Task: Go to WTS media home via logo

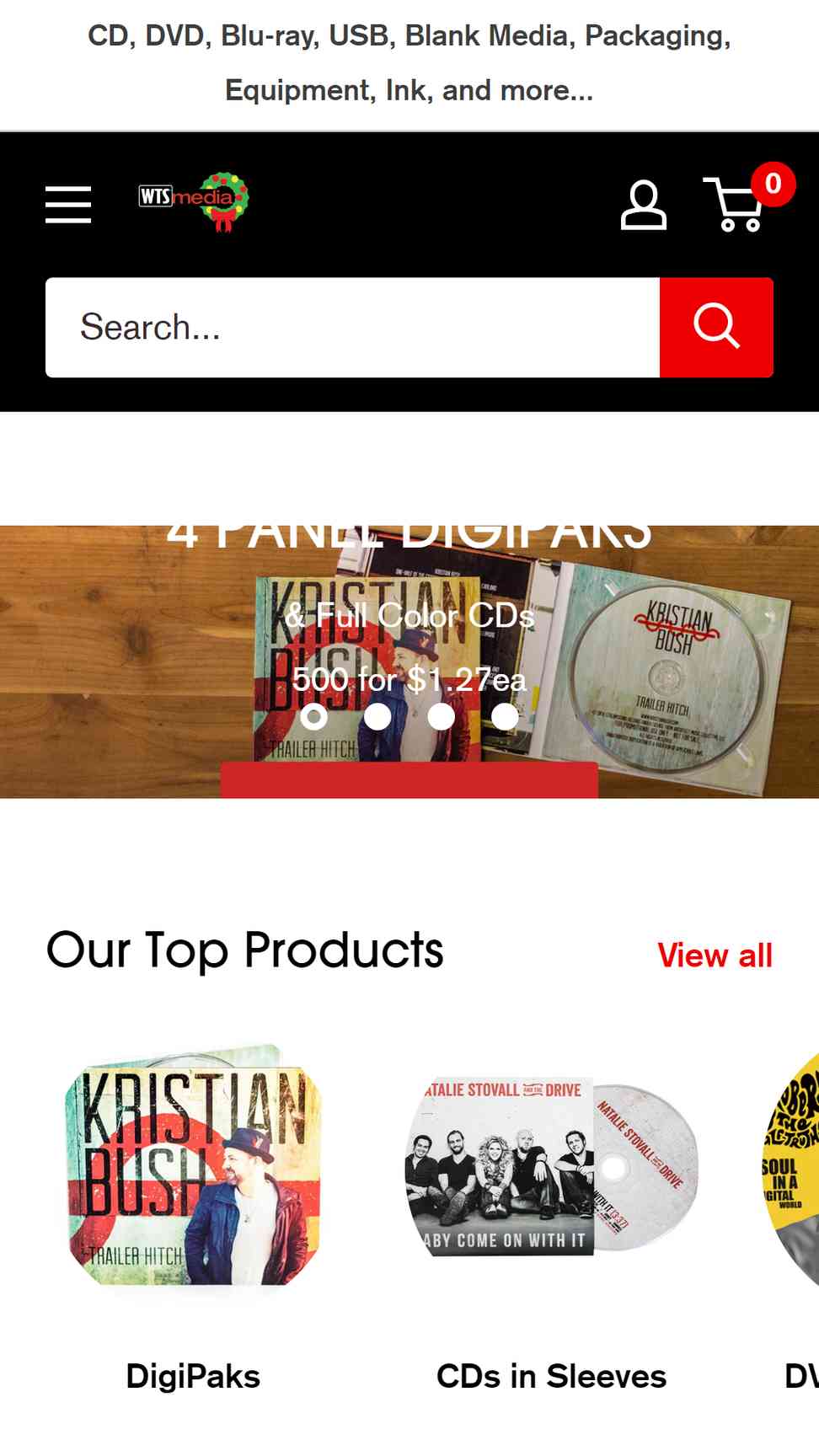Action: [194, 201]
